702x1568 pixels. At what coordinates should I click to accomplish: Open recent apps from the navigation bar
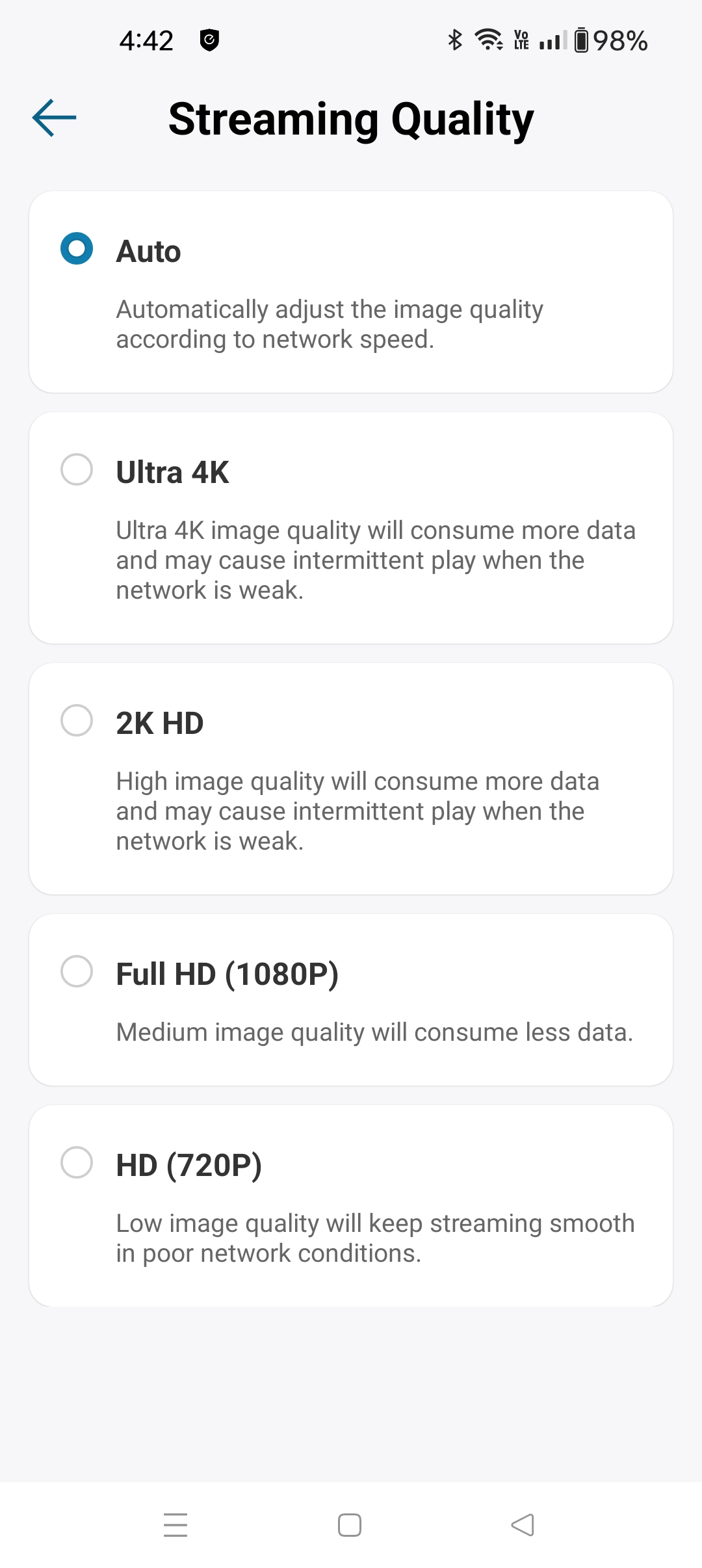coord(175,1524)
